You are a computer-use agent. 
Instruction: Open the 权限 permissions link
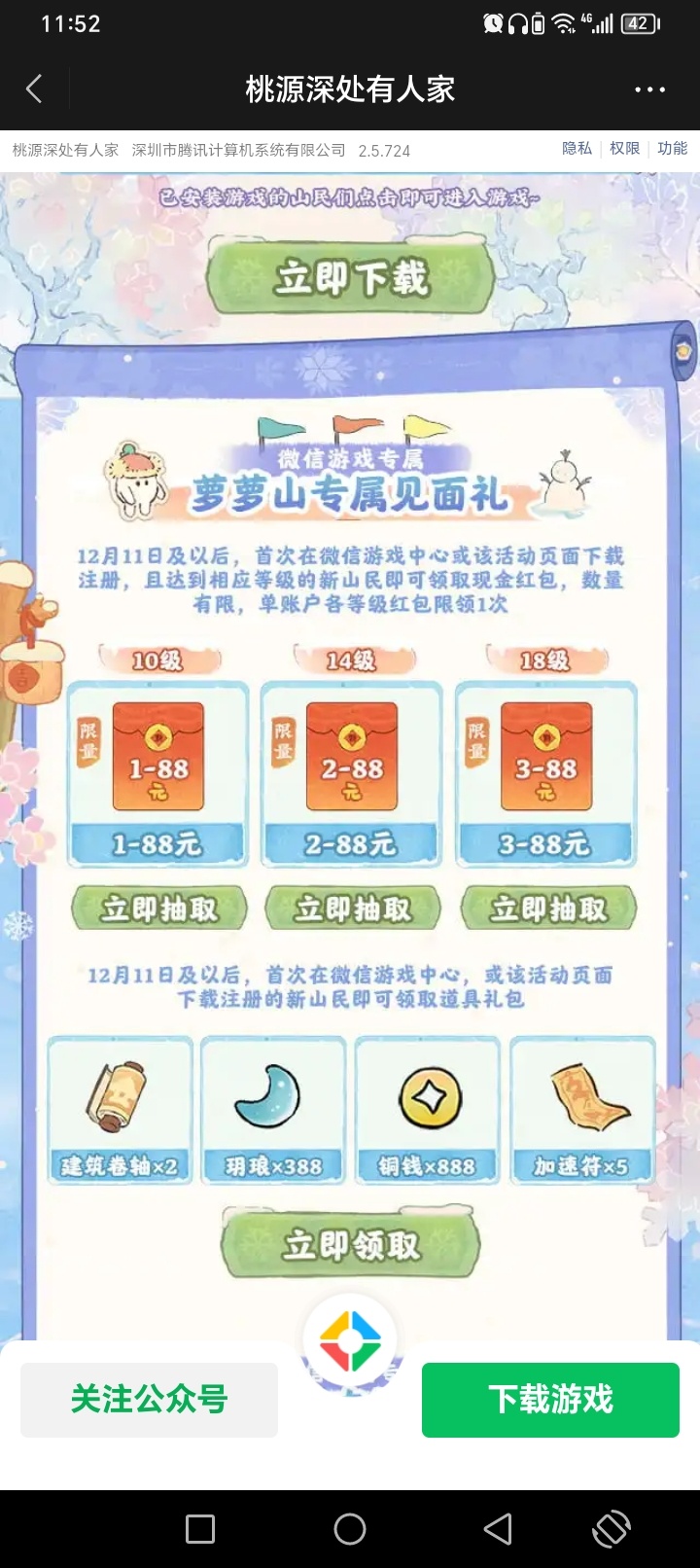pyautogui.click(x=624, y=149)
